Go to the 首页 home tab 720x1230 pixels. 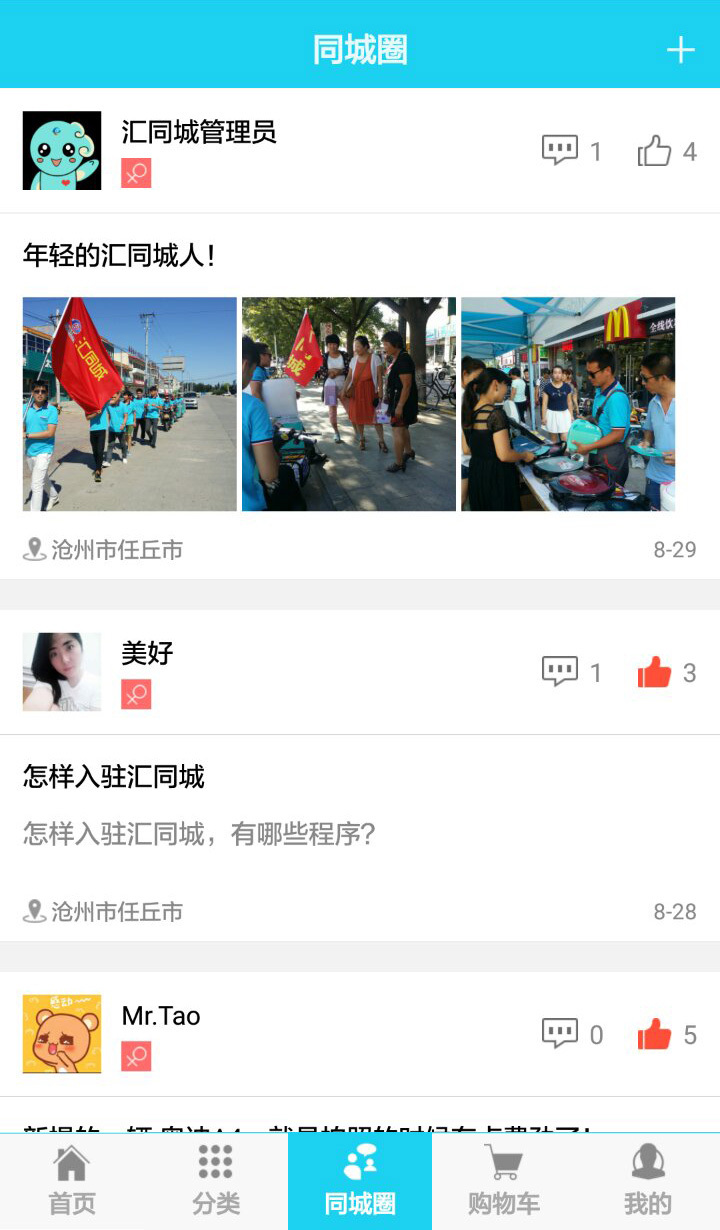tap(72, 1181)
